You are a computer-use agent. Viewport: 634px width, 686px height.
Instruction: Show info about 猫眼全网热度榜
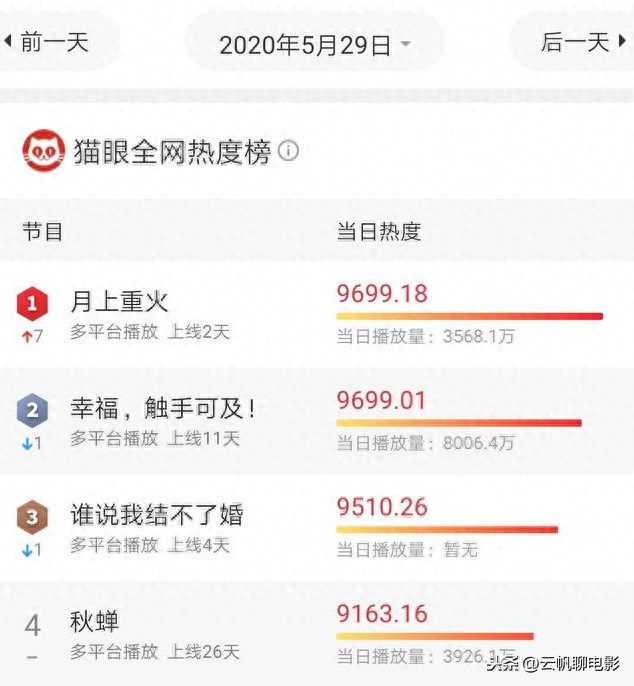(x=289, y=151)
